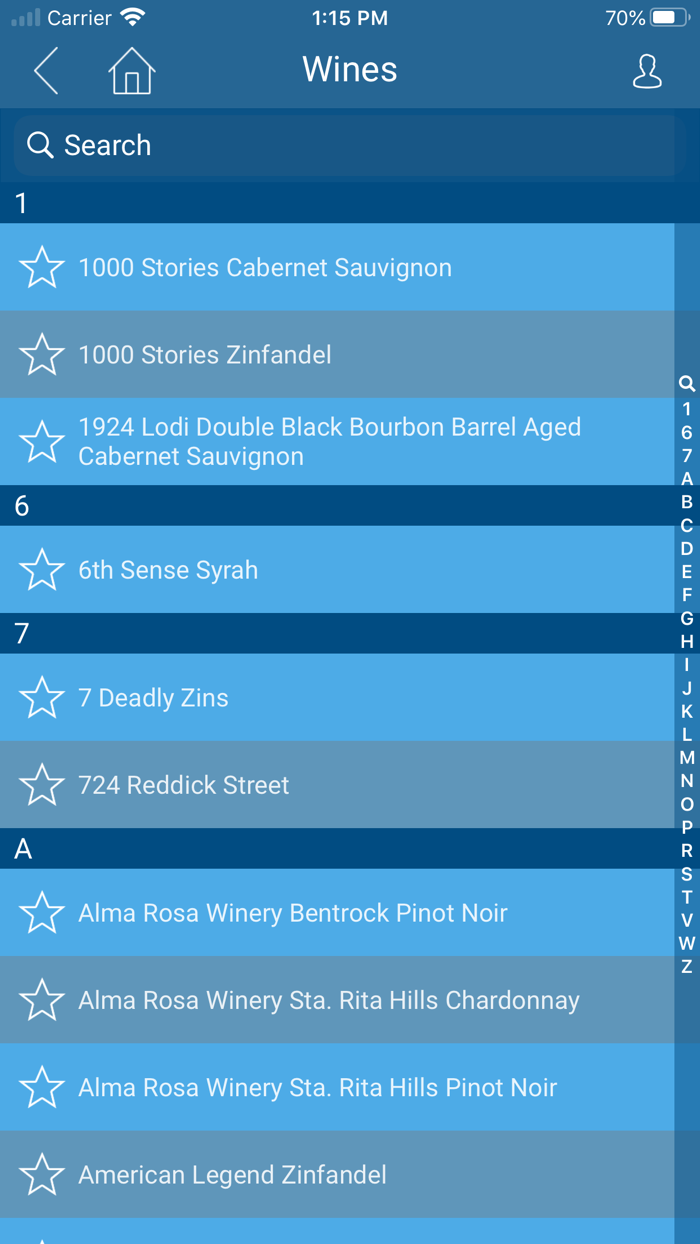The image size is (700, 1244).
Task: Open Alma Rosa Sta. Rita Hills Pinot Noir
Action: click(318, 1088)
